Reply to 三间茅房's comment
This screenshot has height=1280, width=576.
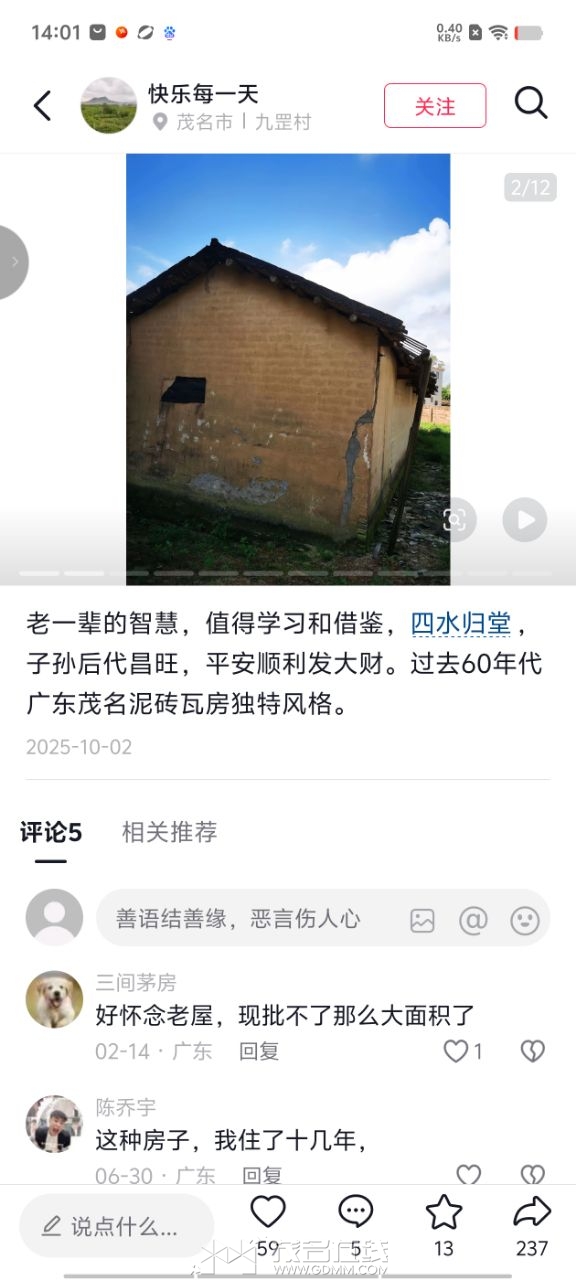pyautogui.click(x=259, y=1051)
